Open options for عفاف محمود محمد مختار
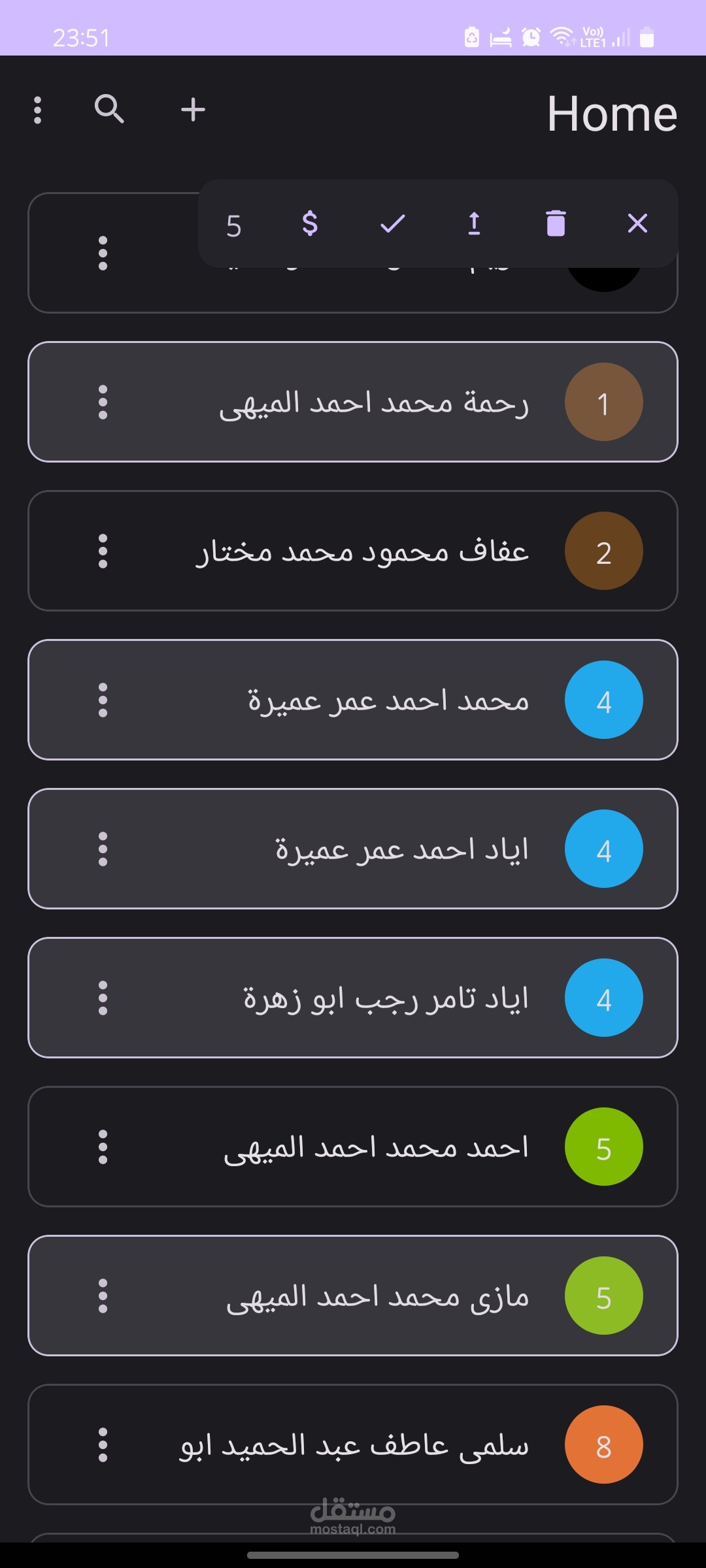This screenshot has height=1568, width=706. pos(103,551)
